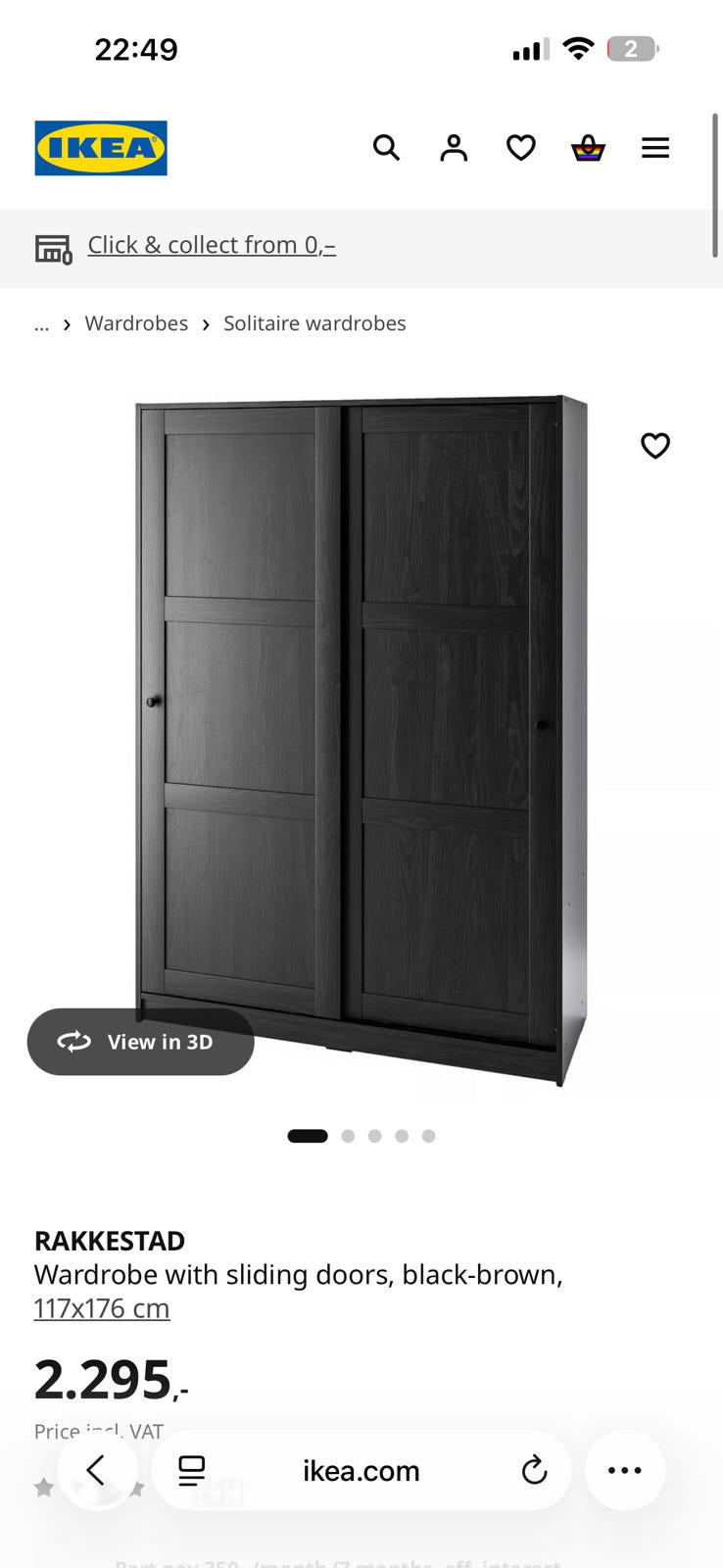Image resolution: width=723 pixels, height=1568 pixels.
Task: Open the shopping basket
Action: point(588,148)
